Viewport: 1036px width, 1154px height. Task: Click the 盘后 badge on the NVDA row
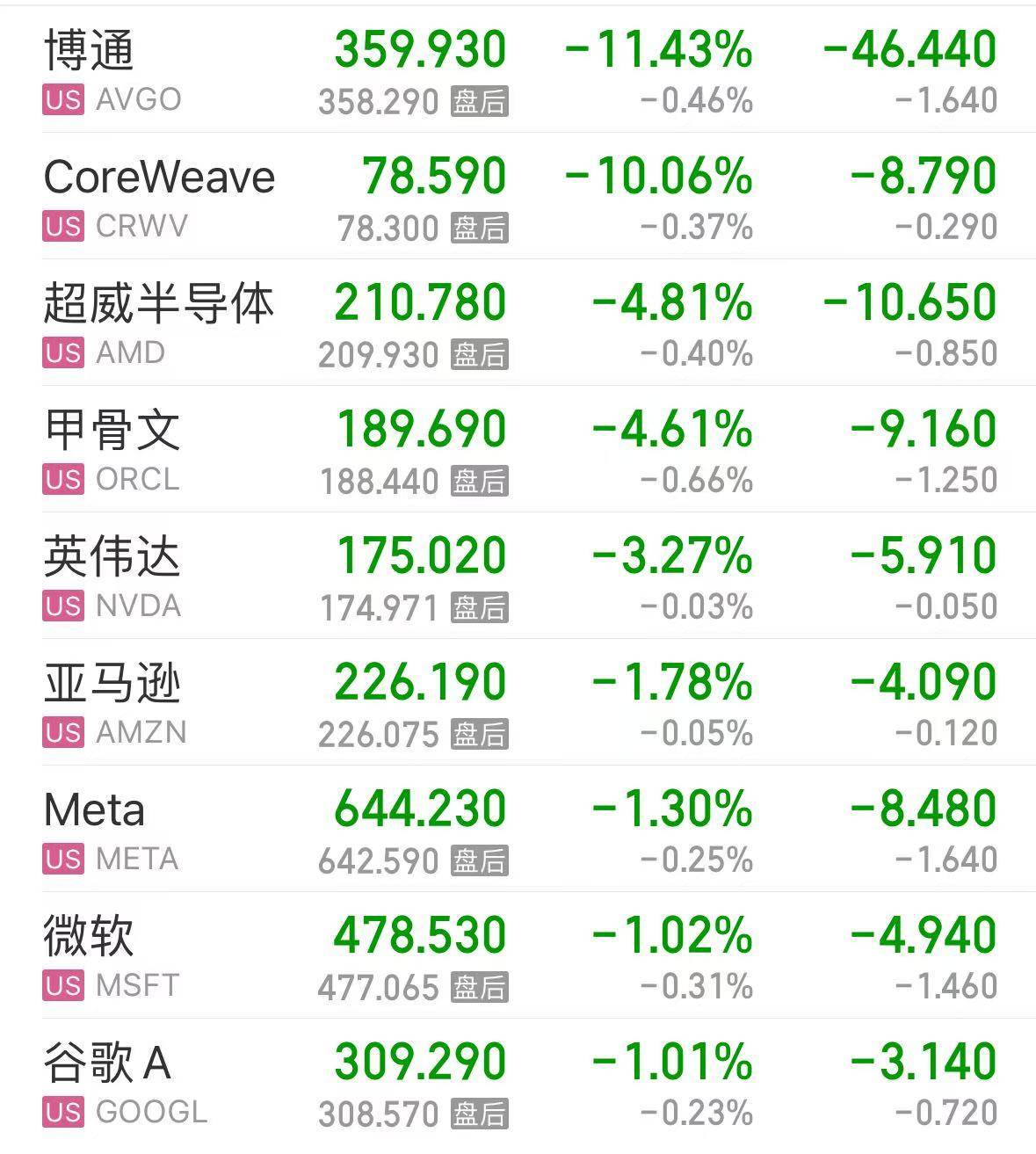(479, 606)
